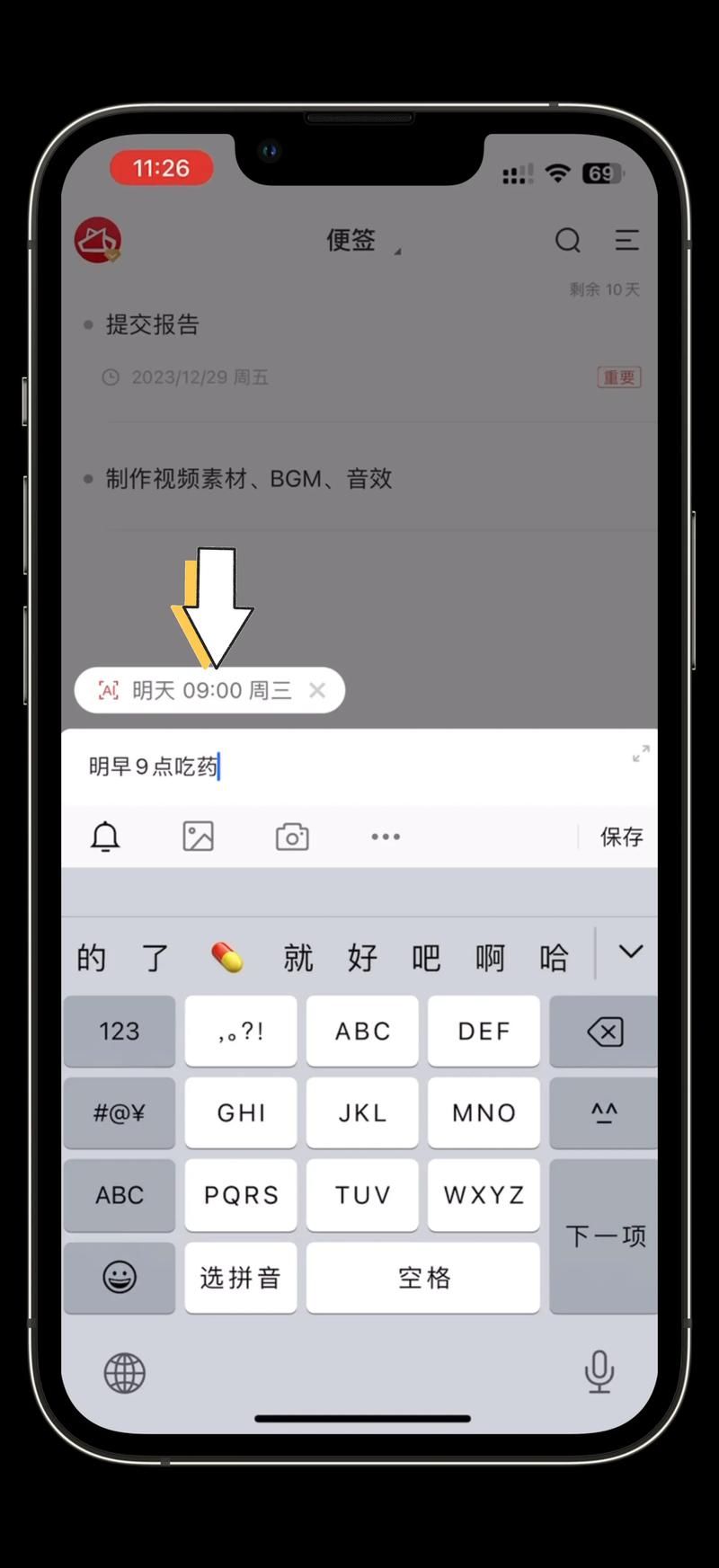
Task: Tap 保存 to save the note
Action: pos(621,837)
